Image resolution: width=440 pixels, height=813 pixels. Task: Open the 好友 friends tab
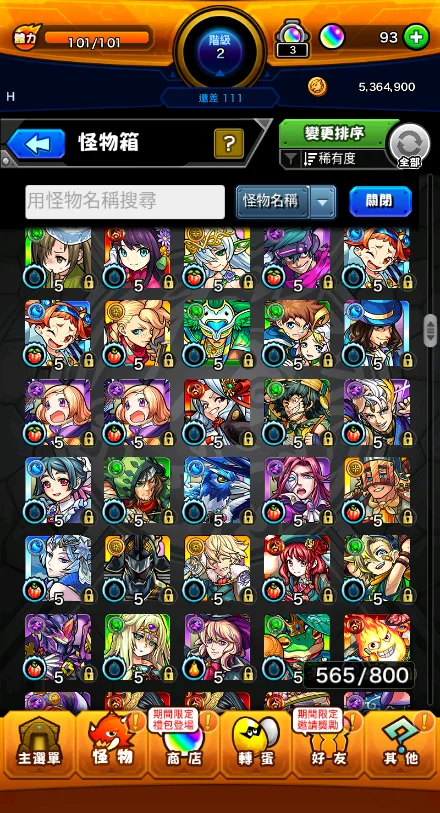pyautogui.click(x=328, y=745)
